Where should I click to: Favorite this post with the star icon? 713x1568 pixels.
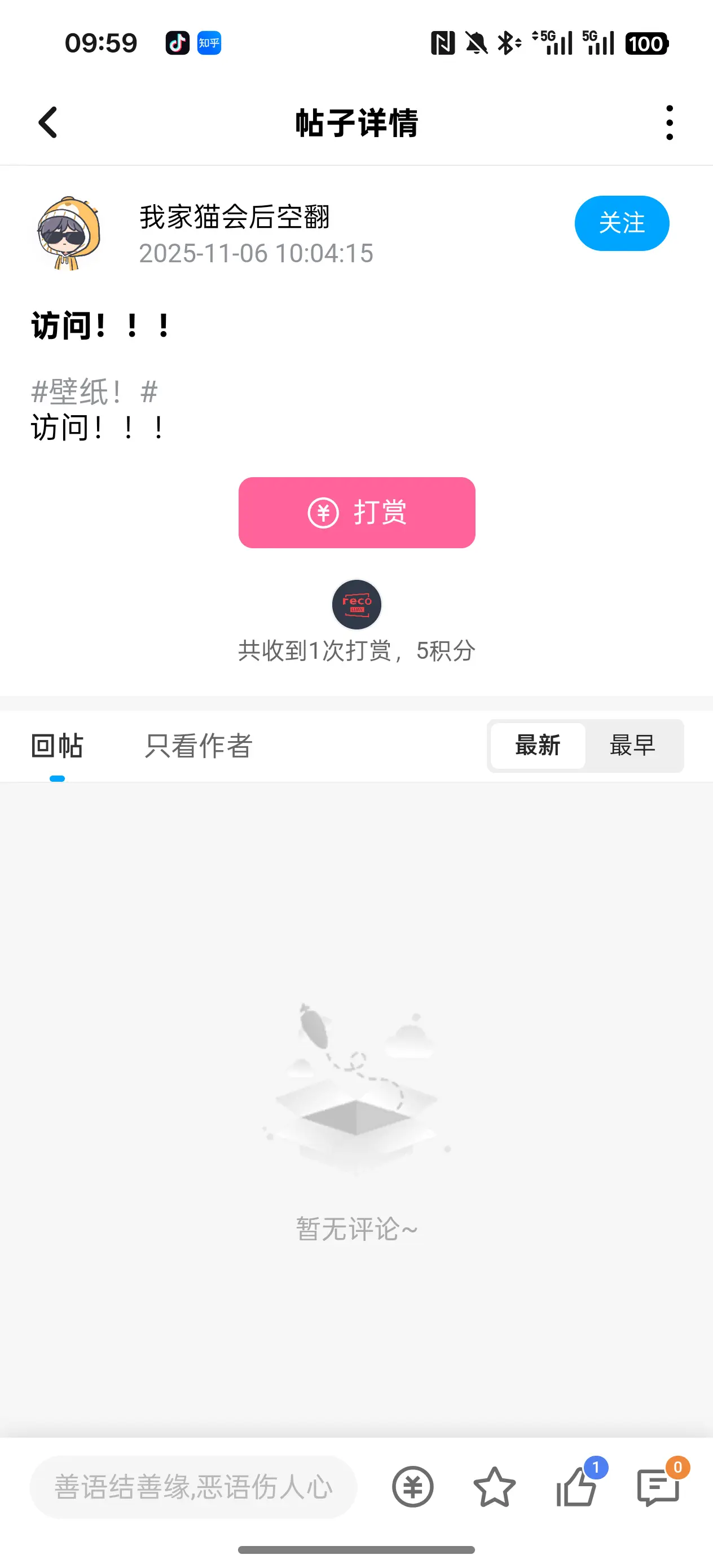[494, 1487]
